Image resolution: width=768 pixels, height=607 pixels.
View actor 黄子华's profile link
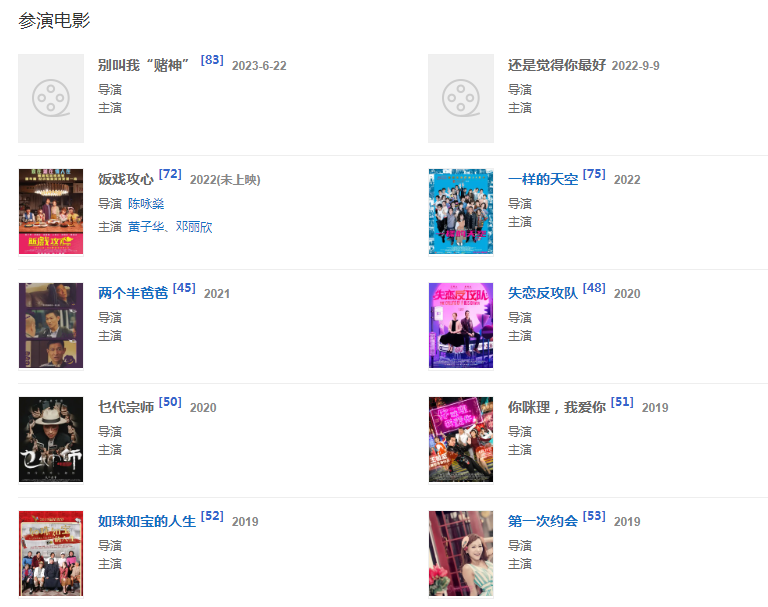146,227
